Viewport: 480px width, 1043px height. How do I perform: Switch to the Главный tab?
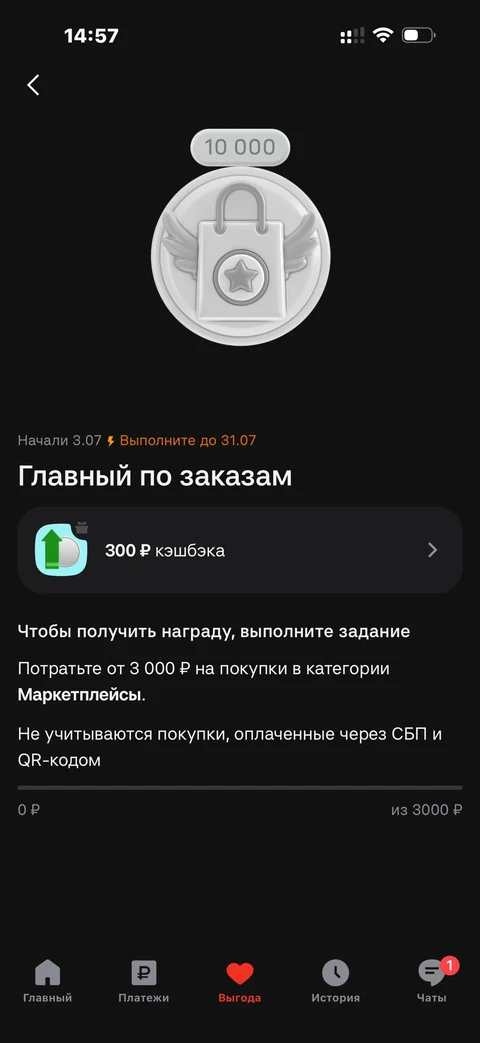(47, 982)
